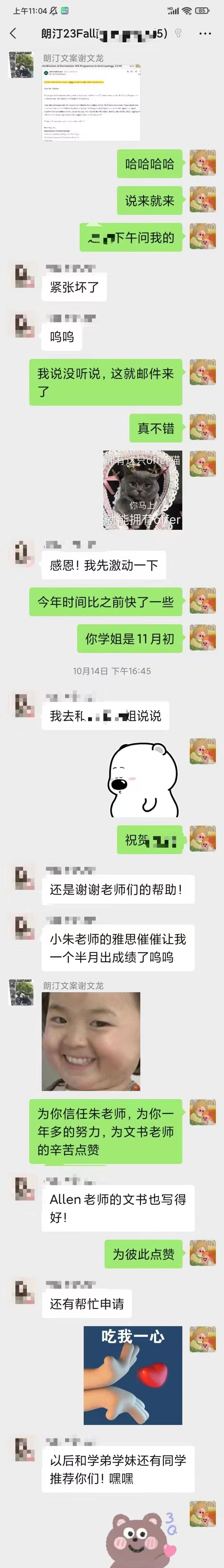The width and height of the screenshot is (224, 1568).
Task: Tap own avatar beside 哈哈哈哈 message
Action: tap(202, 162)
